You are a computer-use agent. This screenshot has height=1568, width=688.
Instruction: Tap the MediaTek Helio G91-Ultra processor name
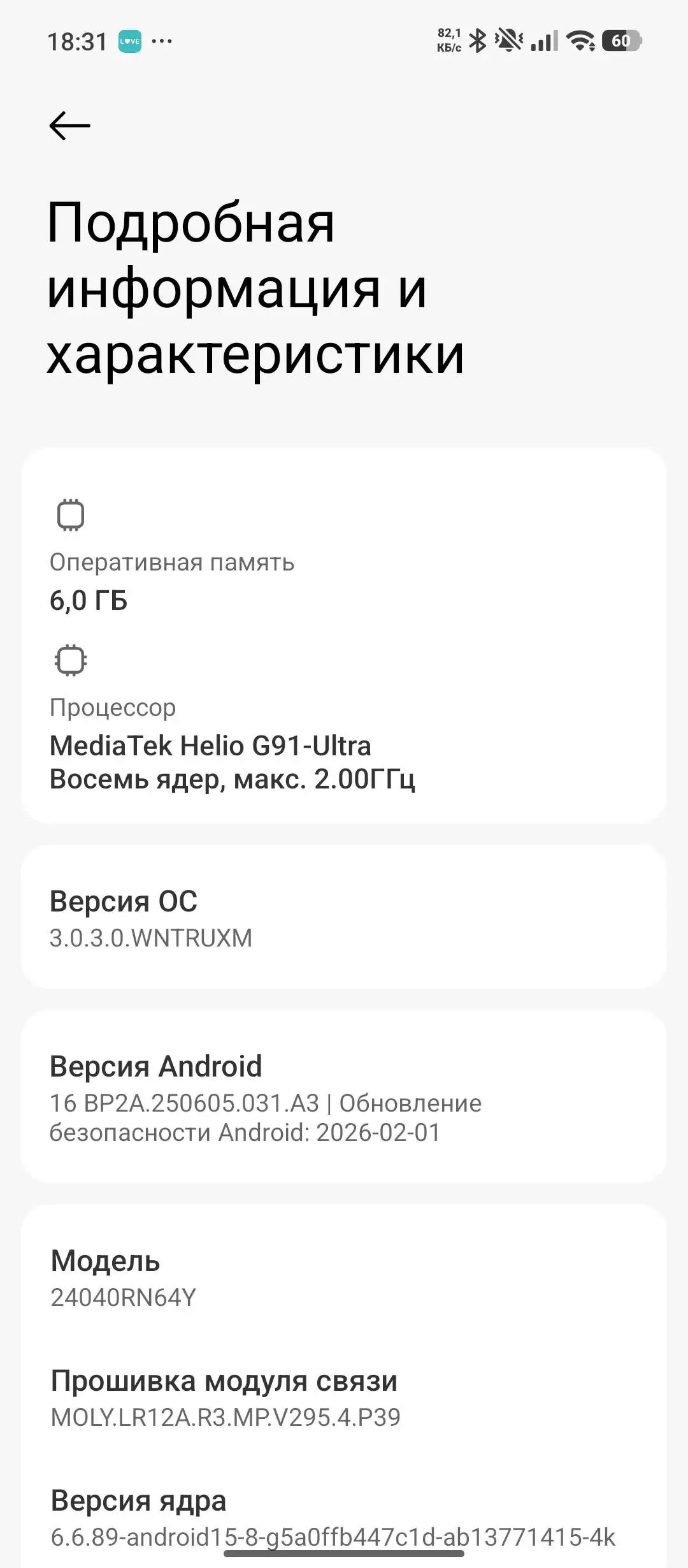pos(210,744)
